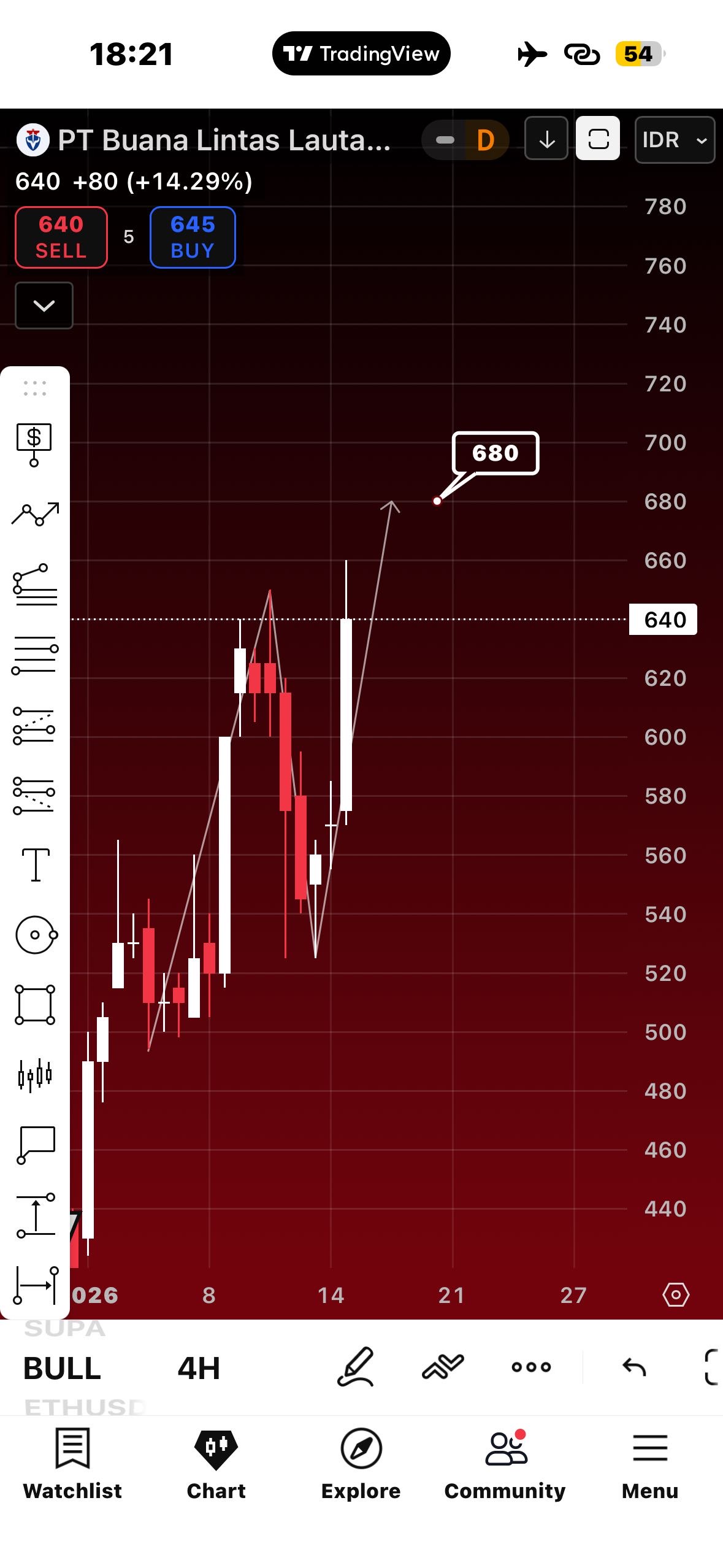Tap the red 640 SELL button
Viewport: 723px width, 1568px height.
coord(61,237)
